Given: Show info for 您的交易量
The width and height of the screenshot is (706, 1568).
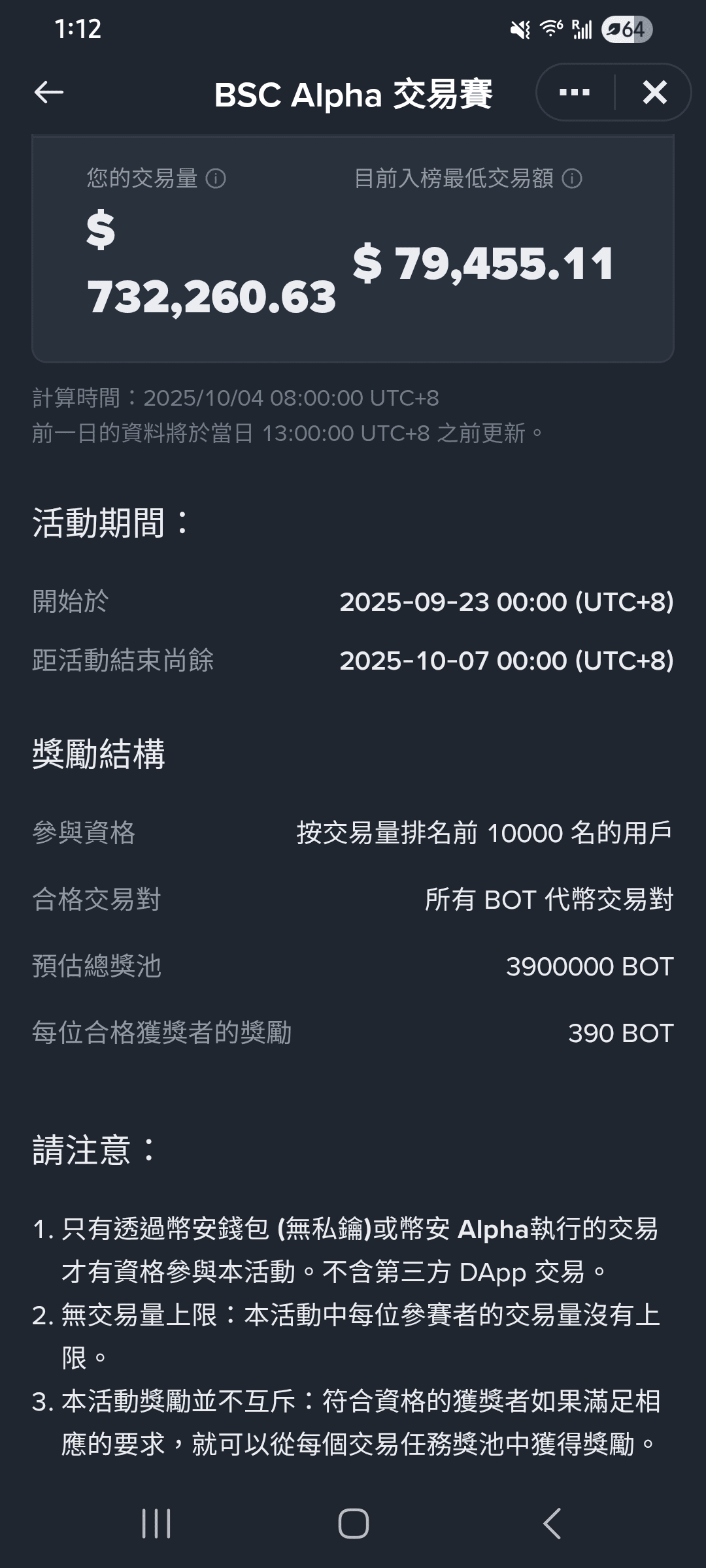Looking at the screenshot, I should coord(216,178).
